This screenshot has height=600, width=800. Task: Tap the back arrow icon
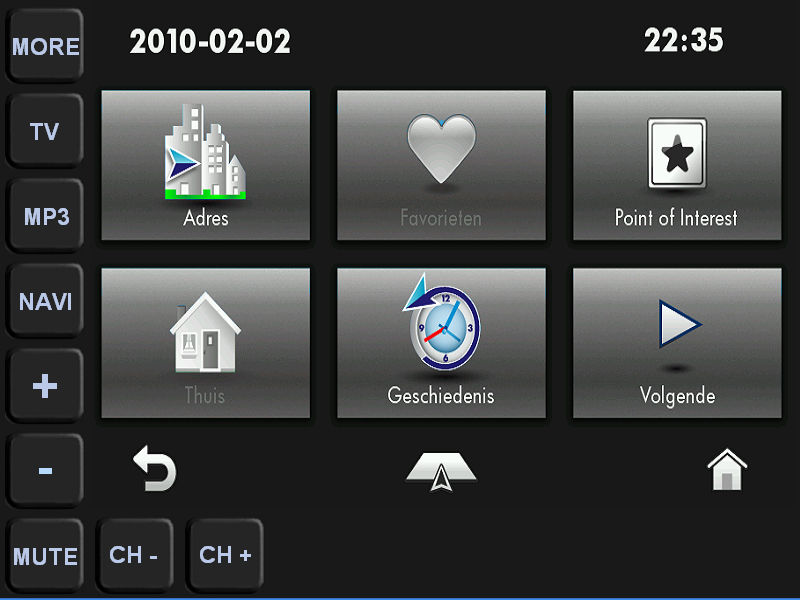point(155,468)
